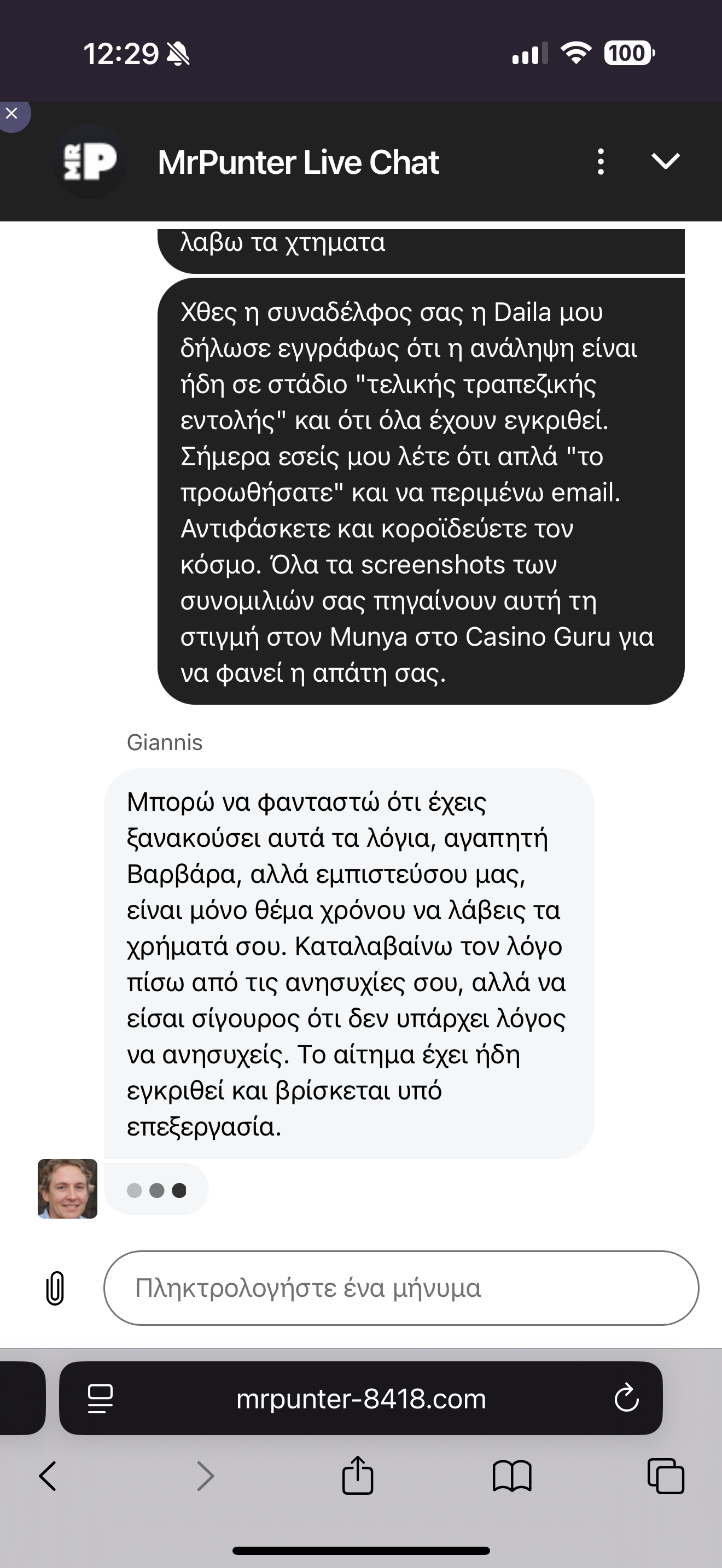The height and width of the screenshot is (1568, 722).
Task: Open the live chat overflow menu
Action: (601, 162)
